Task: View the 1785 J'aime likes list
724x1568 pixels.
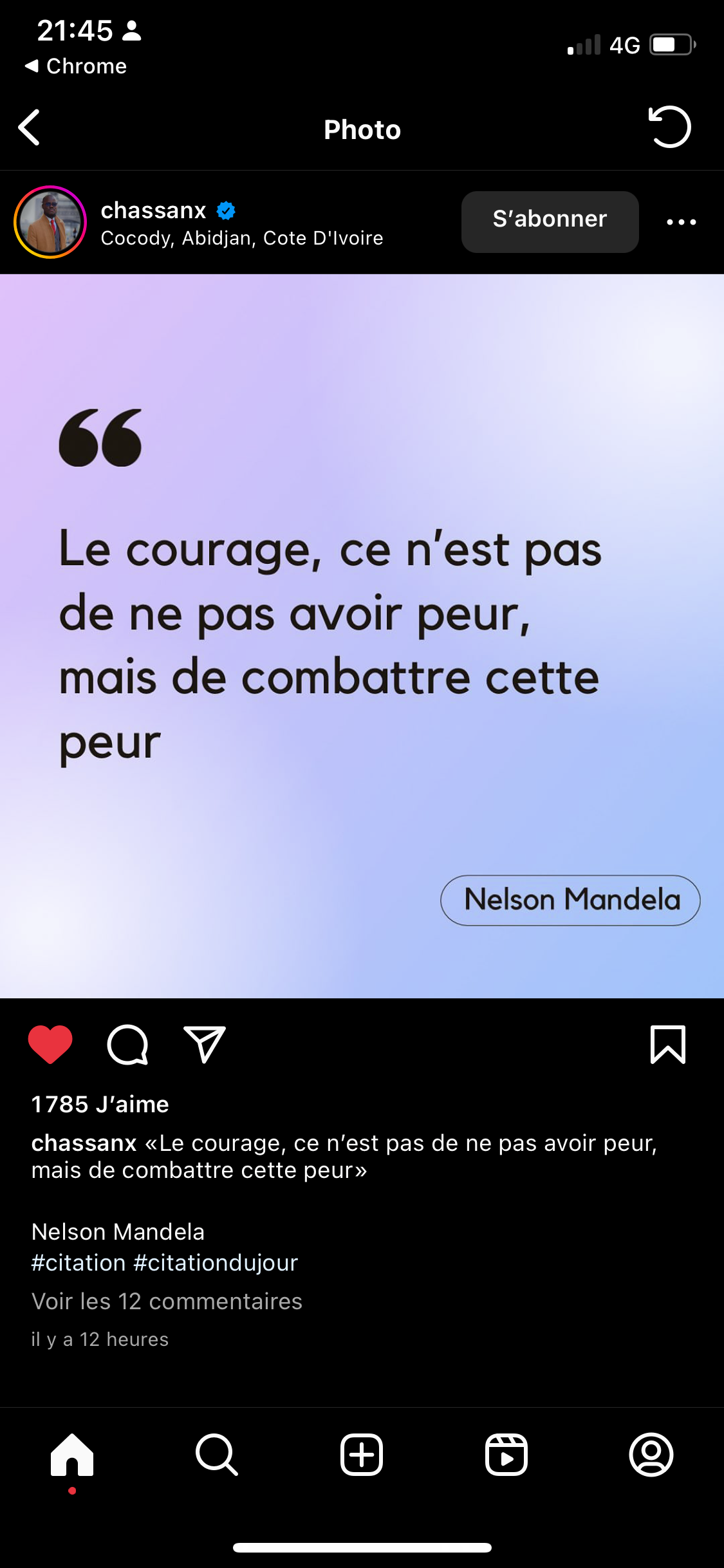Action: click(x=100, y=1104)
